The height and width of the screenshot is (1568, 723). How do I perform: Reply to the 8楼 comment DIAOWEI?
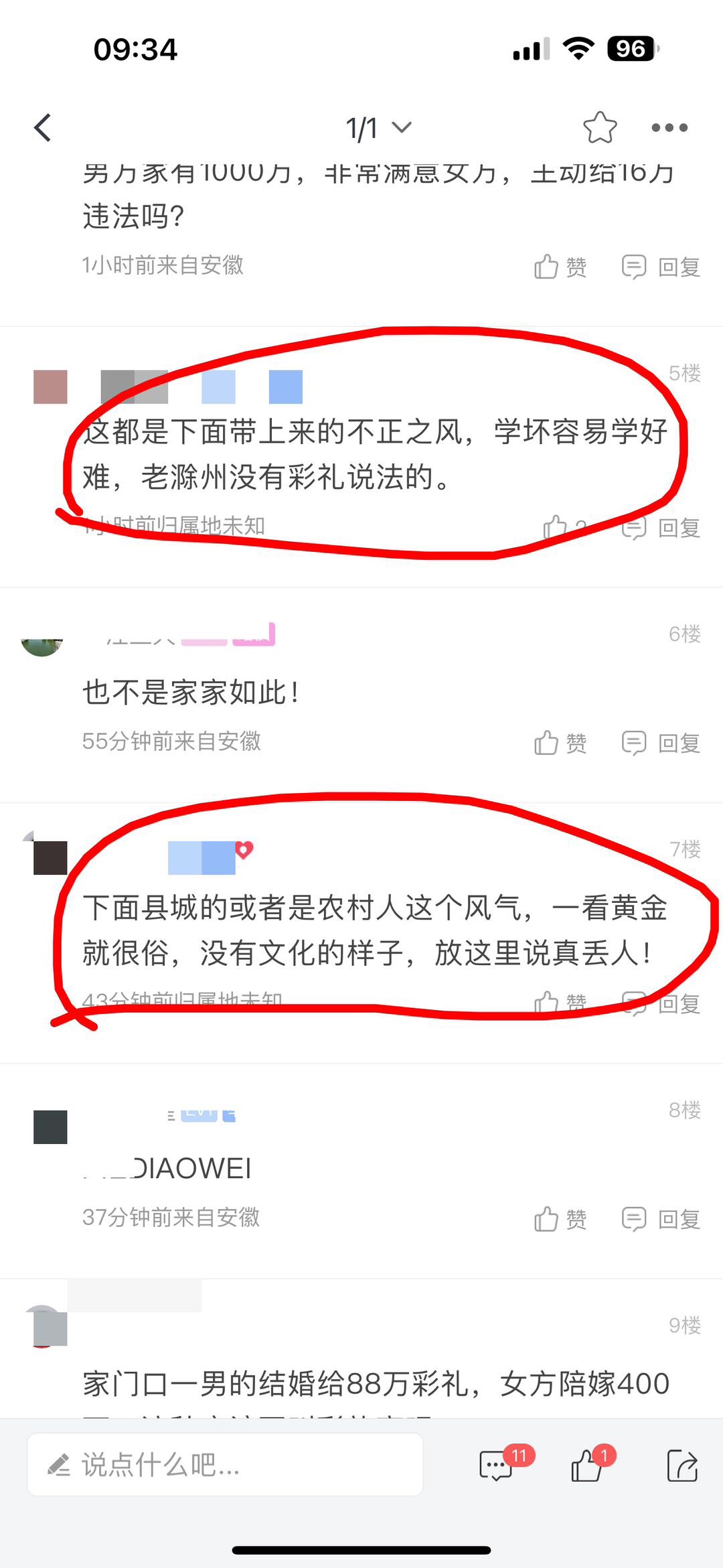tap(661, 1218)
